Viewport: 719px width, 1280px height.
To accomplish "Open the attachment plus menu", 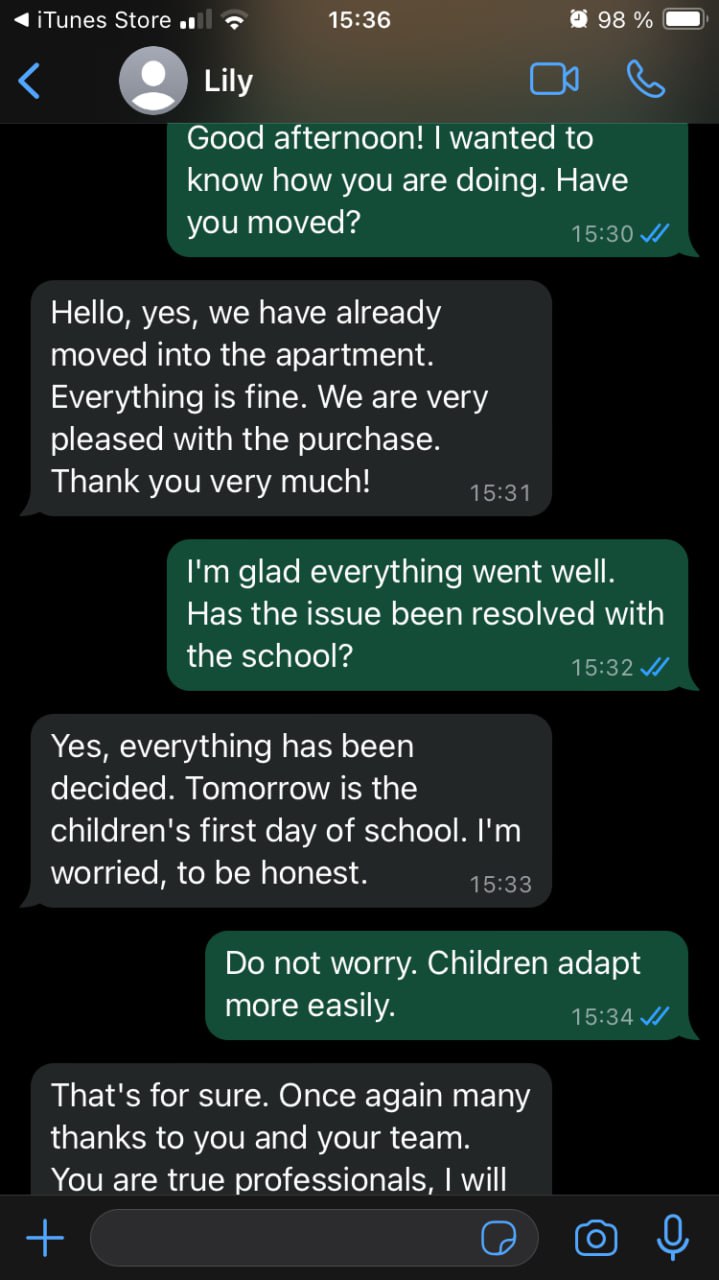I will 44,1239.
